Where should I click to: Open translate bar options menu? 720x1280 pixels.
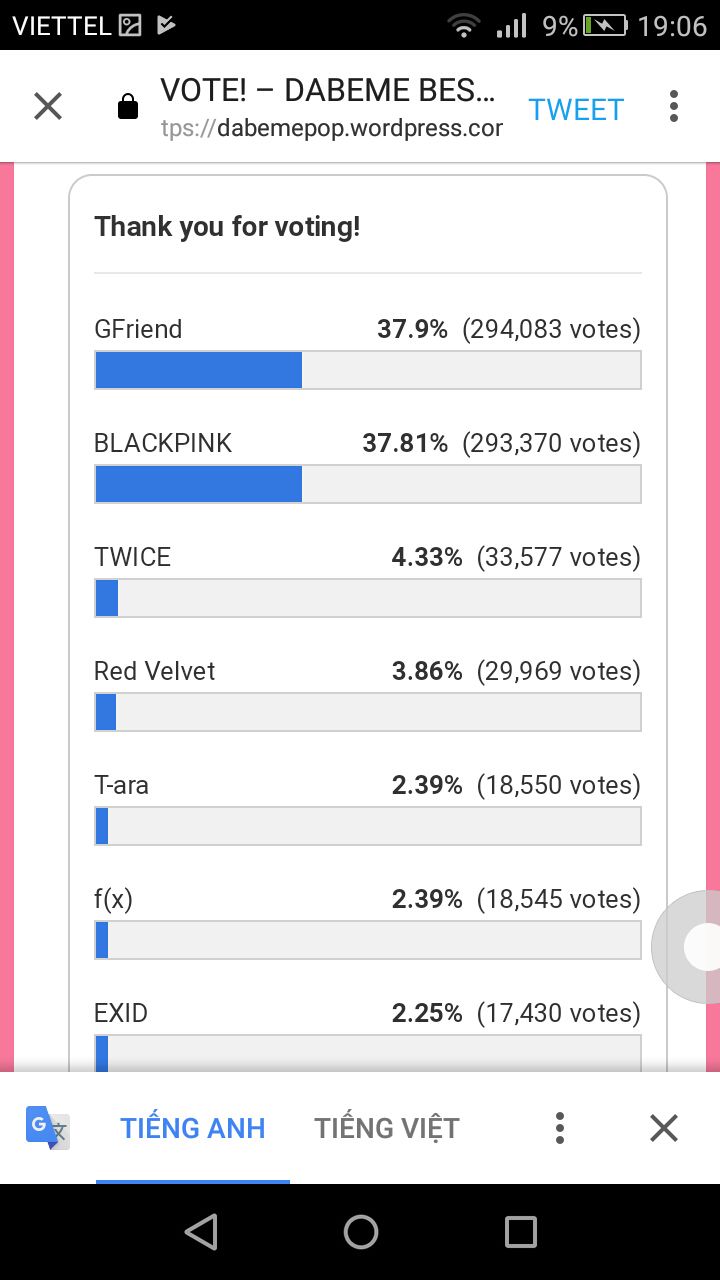pyautogui.click(x=560, y=1128)
